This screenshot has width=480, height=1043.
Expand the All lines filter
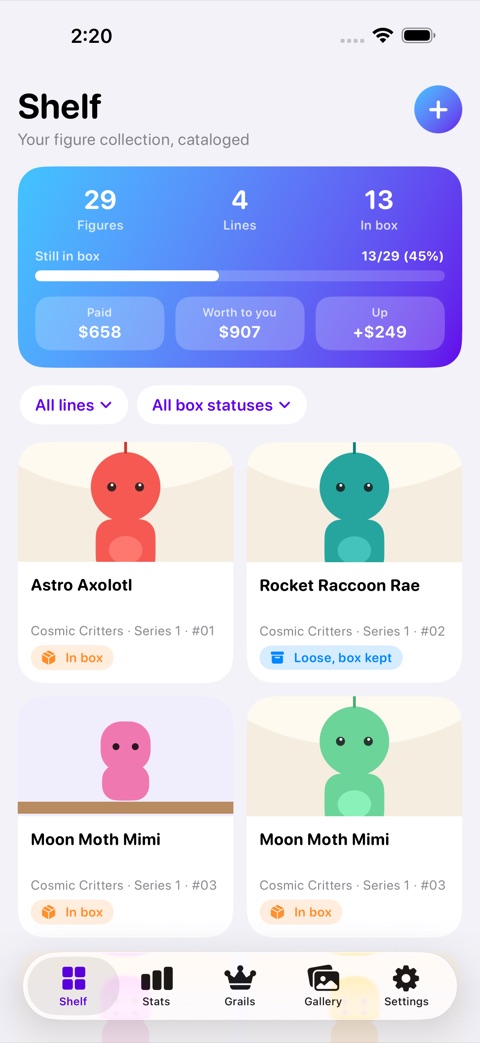(x=74, y=405)
